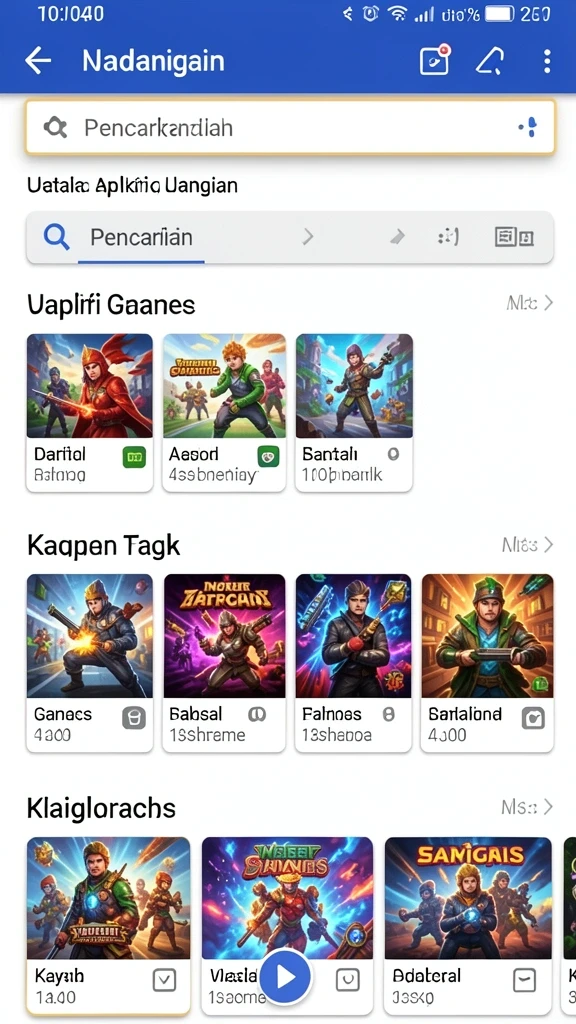Open the Babsal game card
The width and height of the screenshot is (576, 1024).
tap(224, 662)
